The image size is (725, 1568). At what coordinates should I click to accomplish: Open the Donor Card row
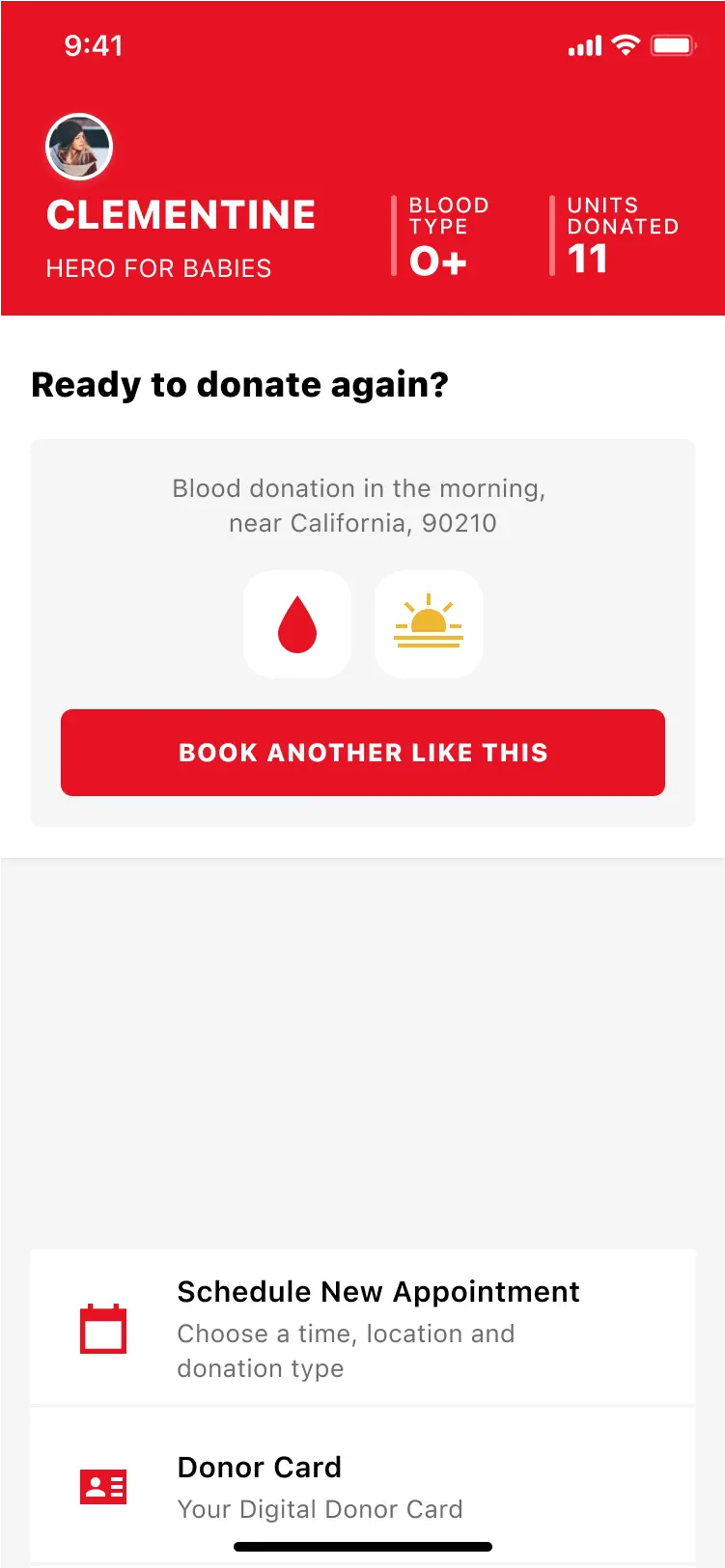363,1486
